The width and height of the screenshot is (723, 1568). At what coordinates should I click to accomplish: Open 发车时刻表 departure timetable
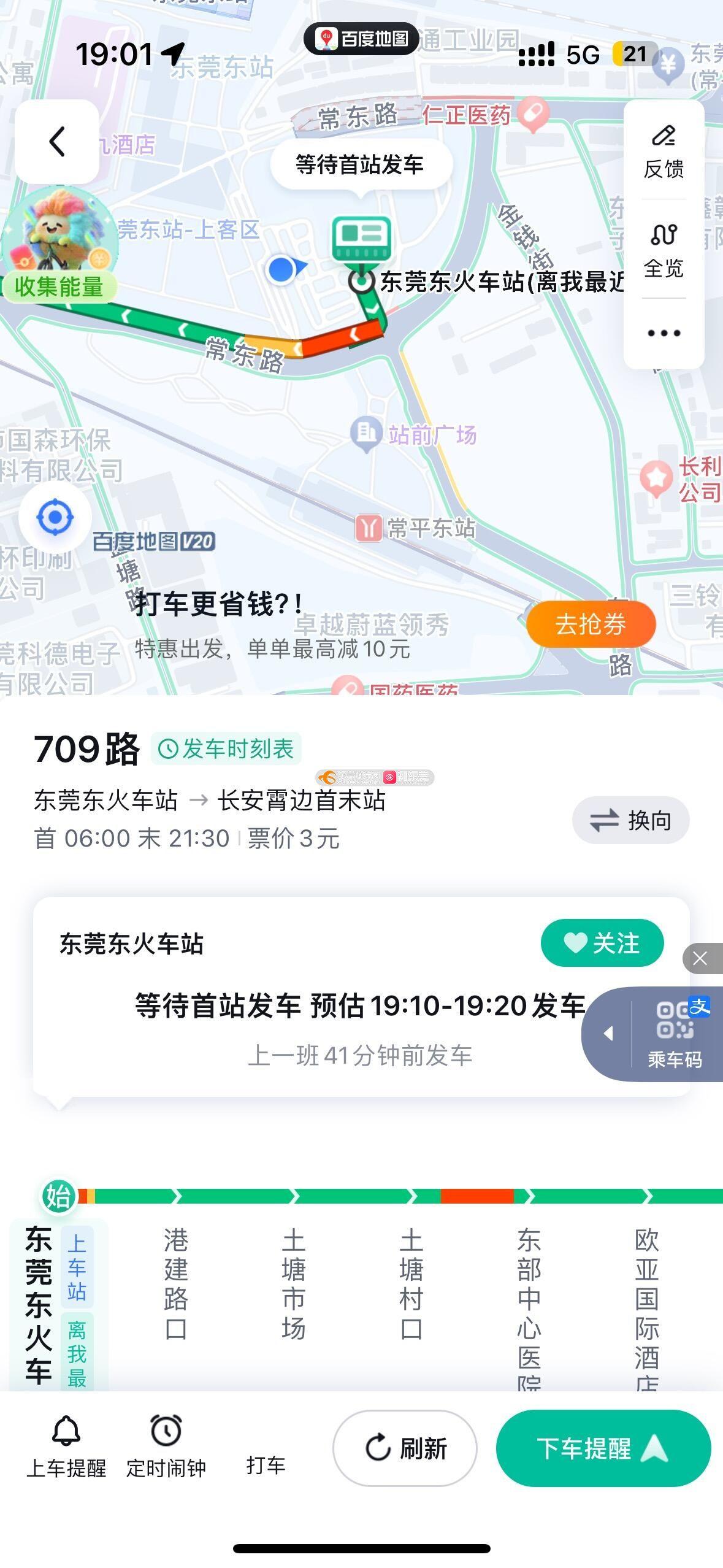(x=226, y=748)
